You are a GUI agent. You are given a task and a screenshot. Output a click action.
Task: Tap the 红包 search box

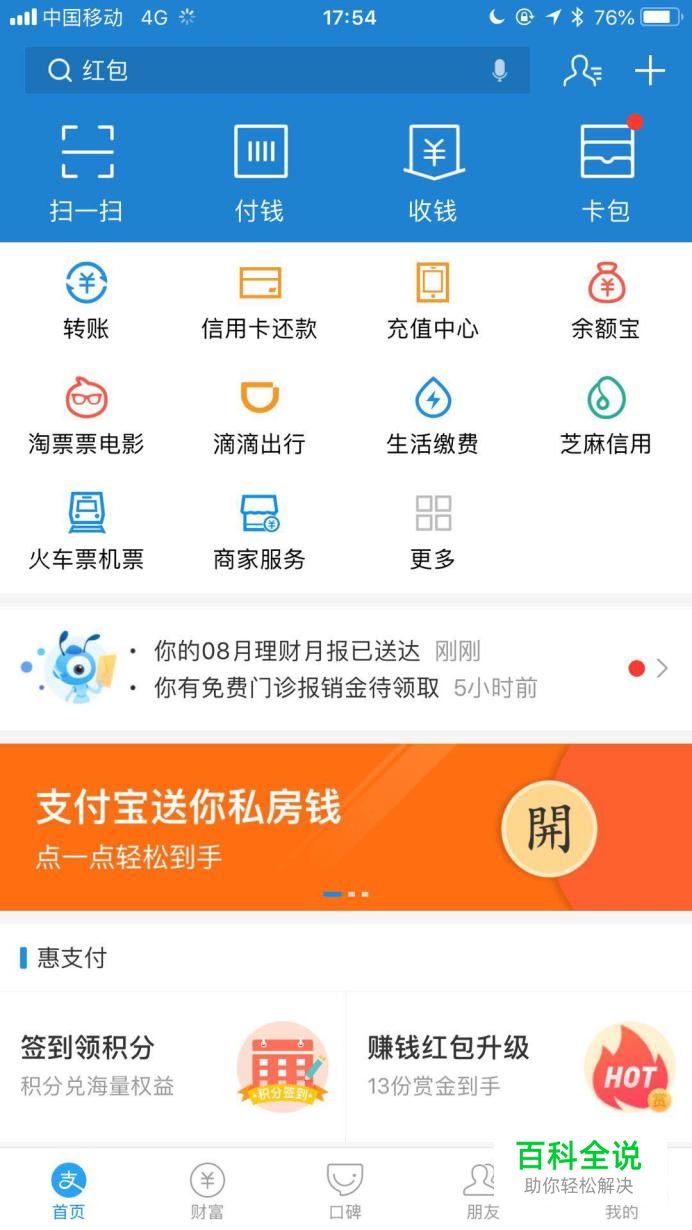pyautogui.click(x=260, y=70)
